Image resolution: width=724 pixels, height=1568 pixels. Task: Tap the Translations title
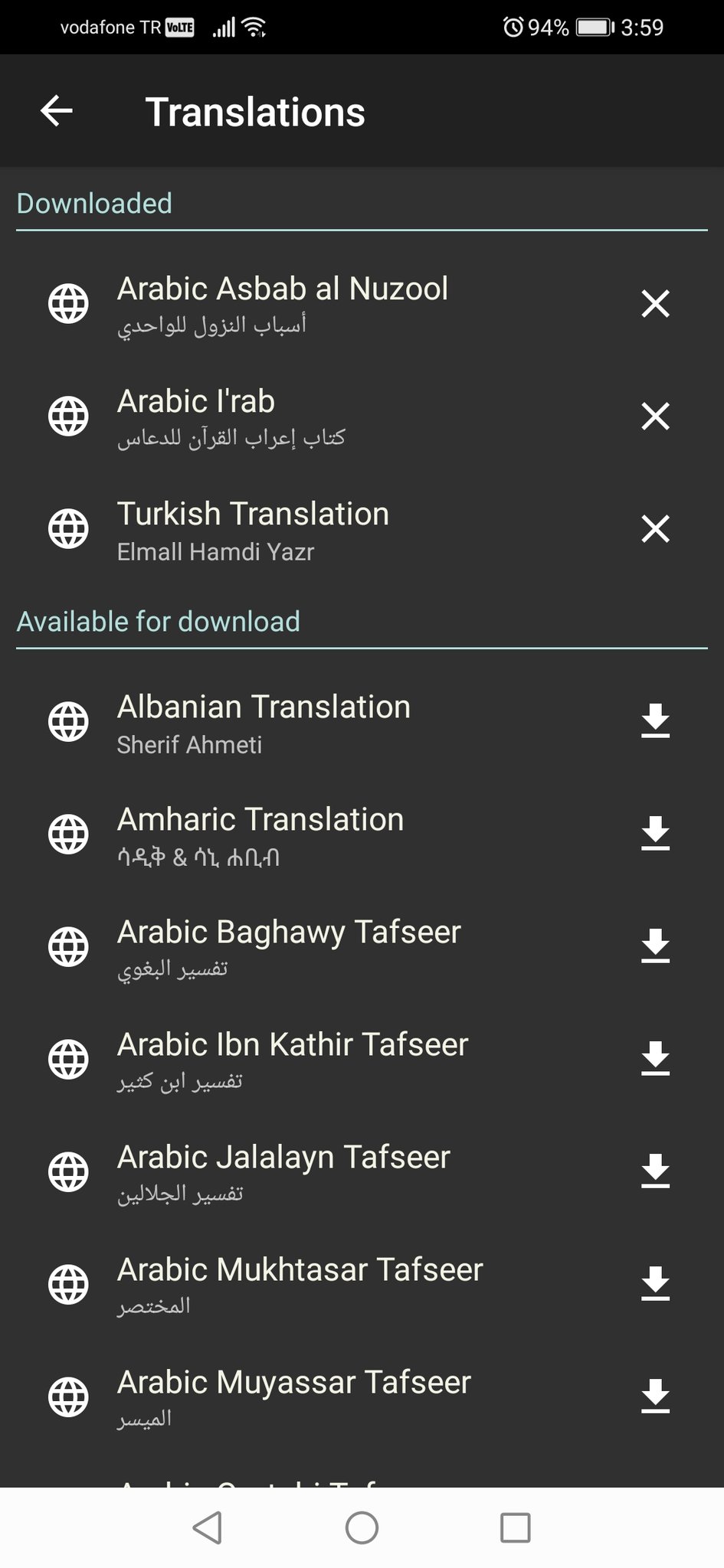257,111
